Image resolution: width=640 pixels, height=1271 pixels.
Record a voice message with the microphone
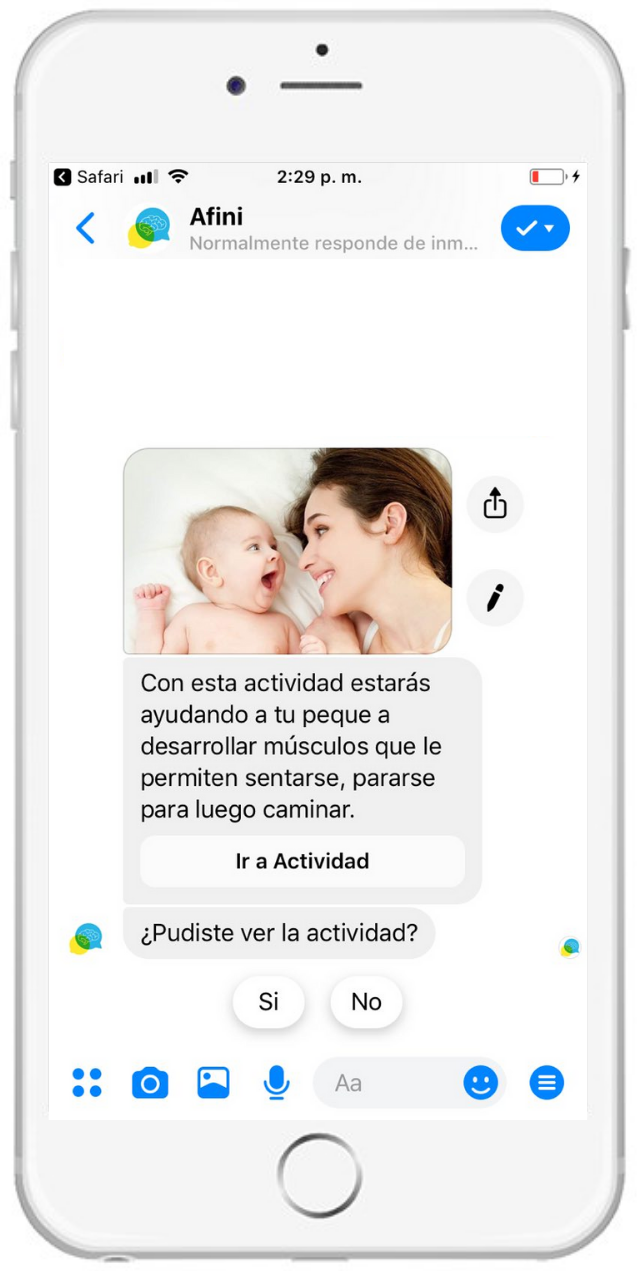click(x=277, y=1082)
